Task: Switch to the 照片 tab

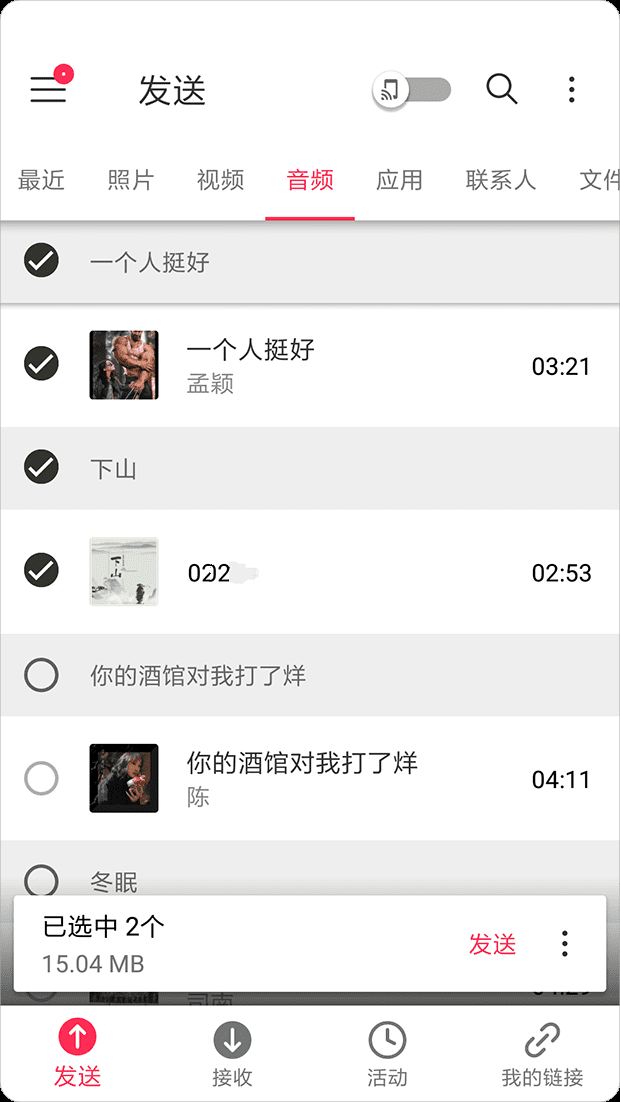Action: [x=131, y=180]
